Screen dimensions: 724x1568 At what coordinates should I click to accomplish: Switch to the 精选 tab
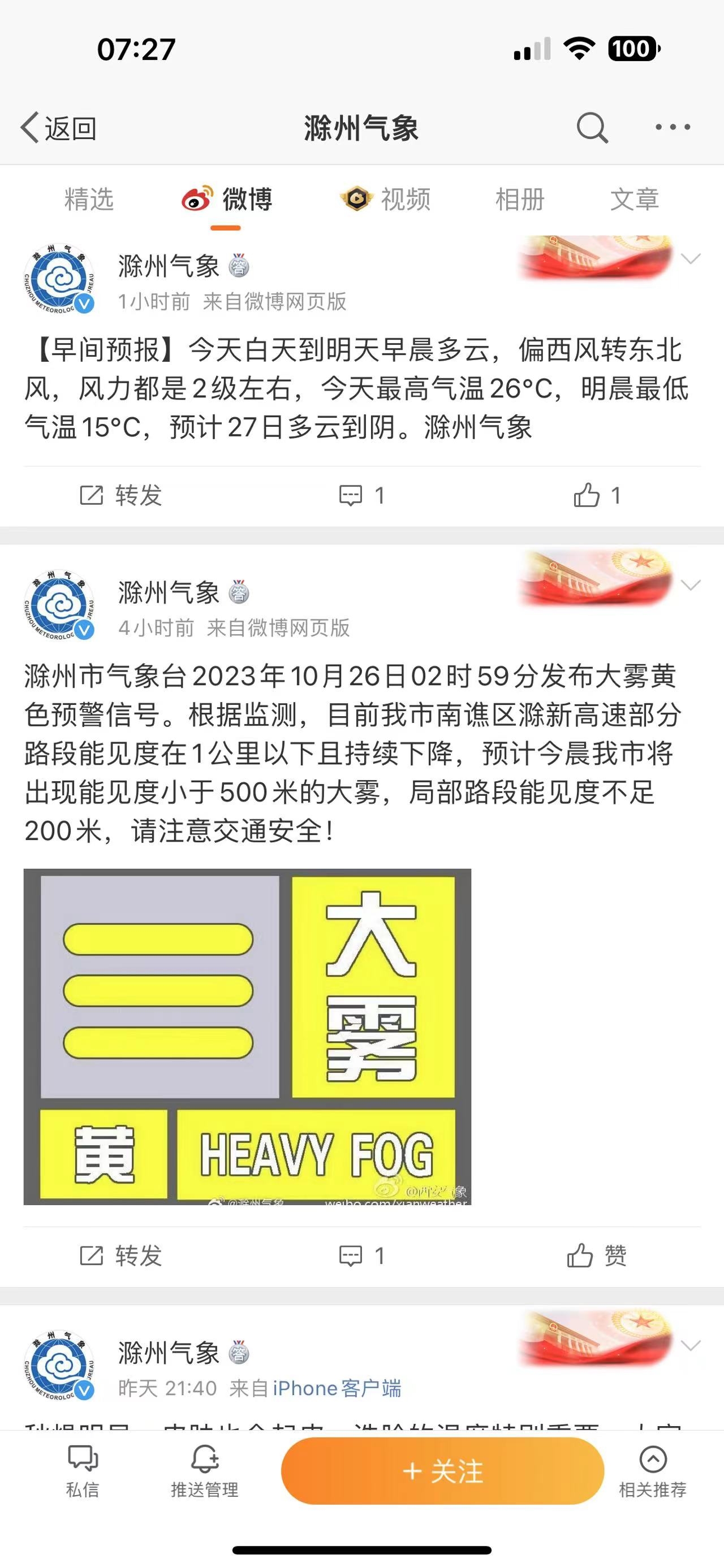click(89, 199)
